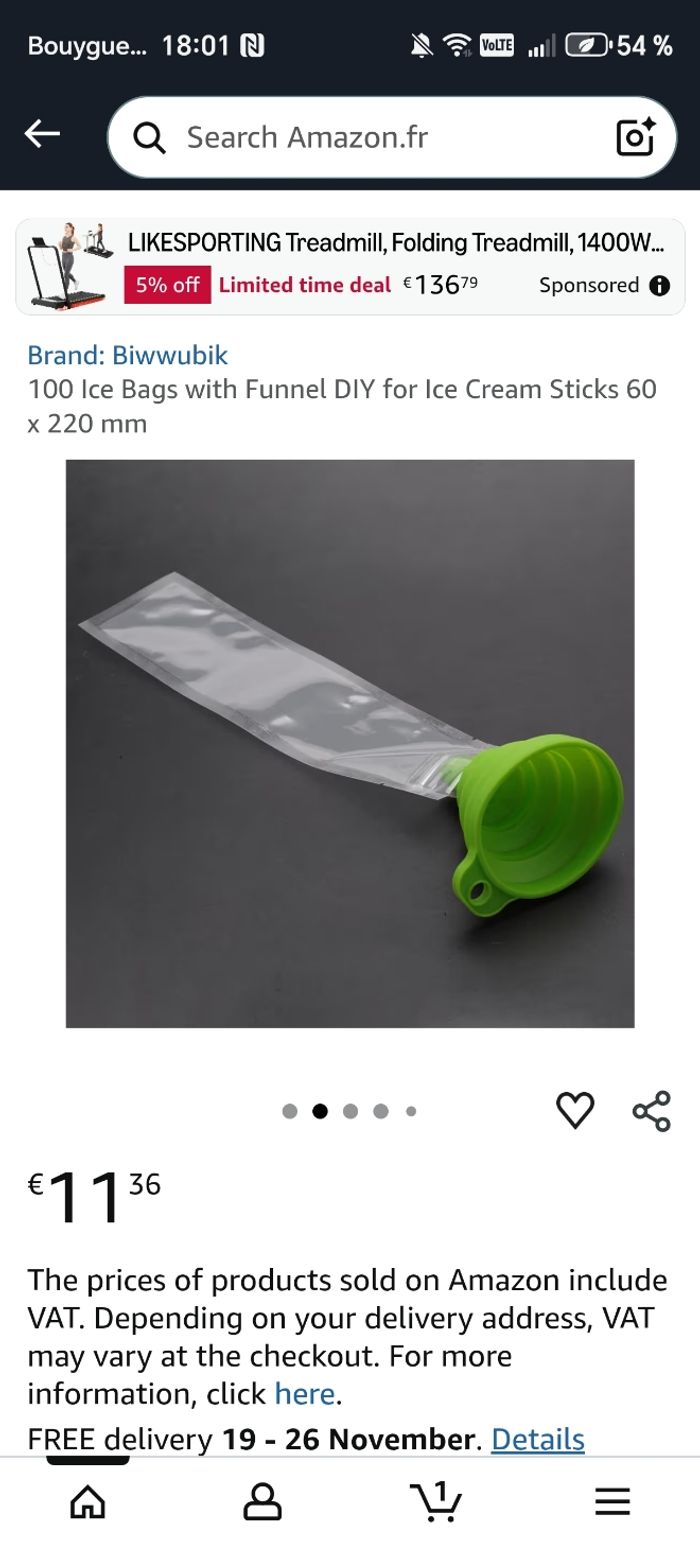Open the shopping cart
Screen dimensions: 700x1546
(x=436, y=1501)
